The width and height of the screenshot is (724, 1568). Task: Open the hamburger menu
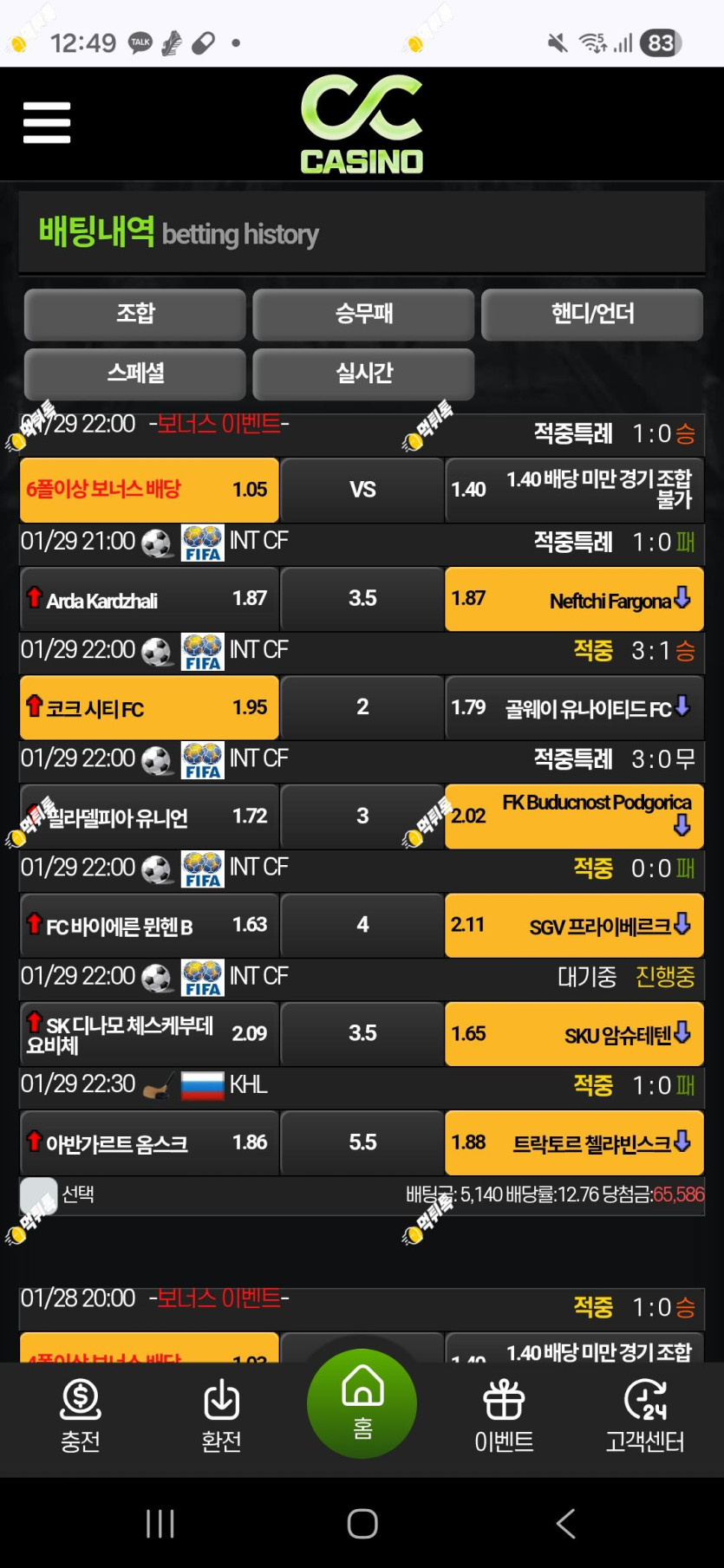[47, 122]
